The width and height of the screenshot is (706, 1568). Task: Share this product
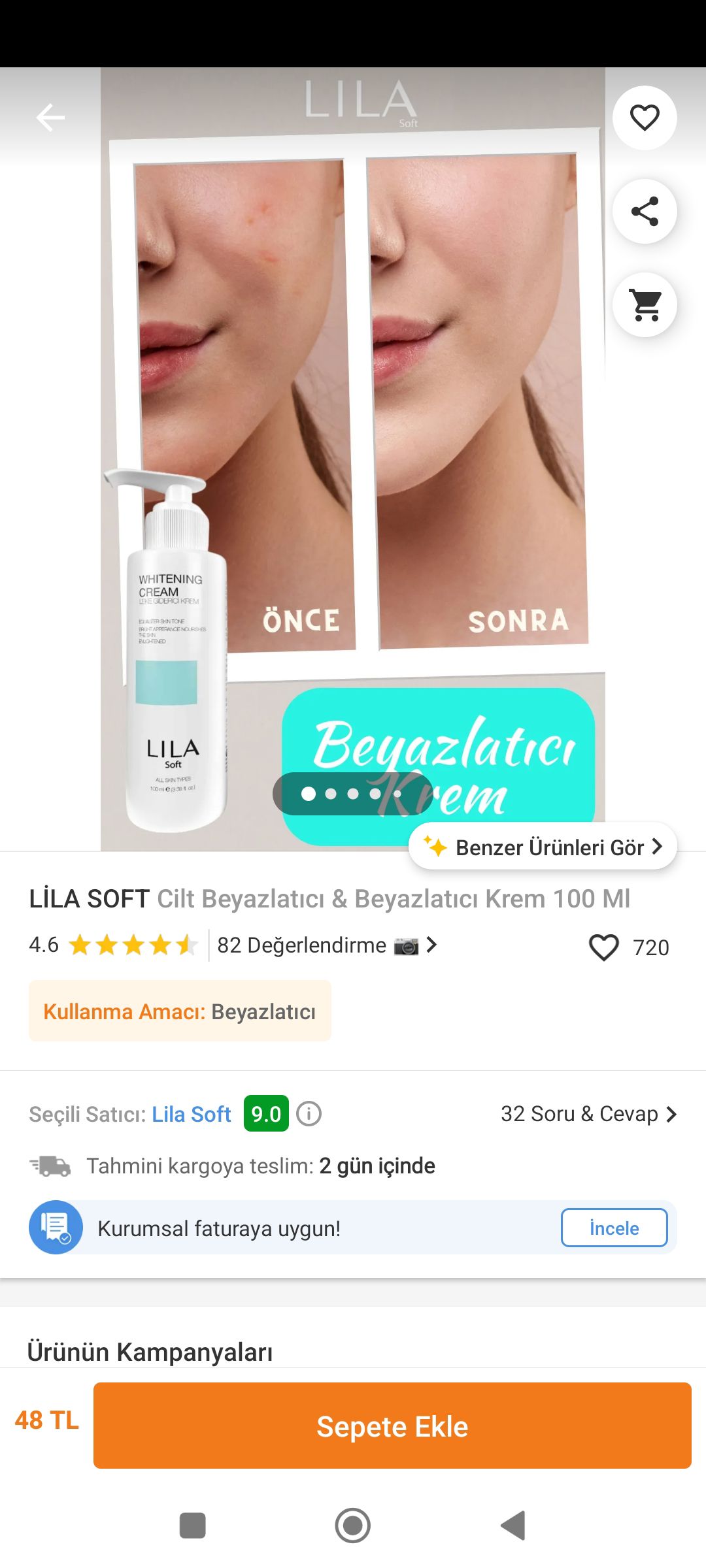coord(645,212)
